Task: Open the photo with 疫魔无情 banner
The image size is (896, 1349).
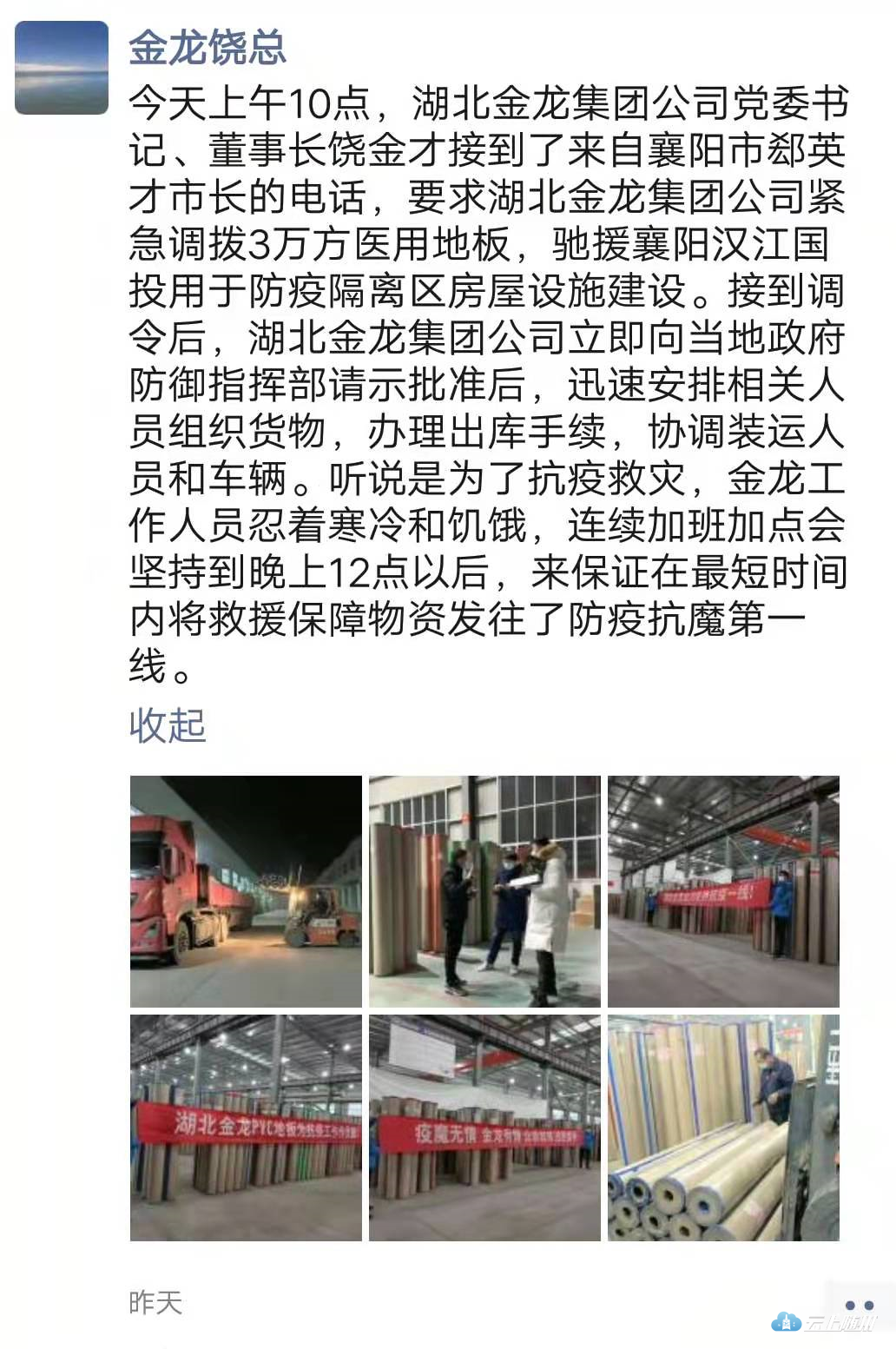Action: tap(484, 1127)
